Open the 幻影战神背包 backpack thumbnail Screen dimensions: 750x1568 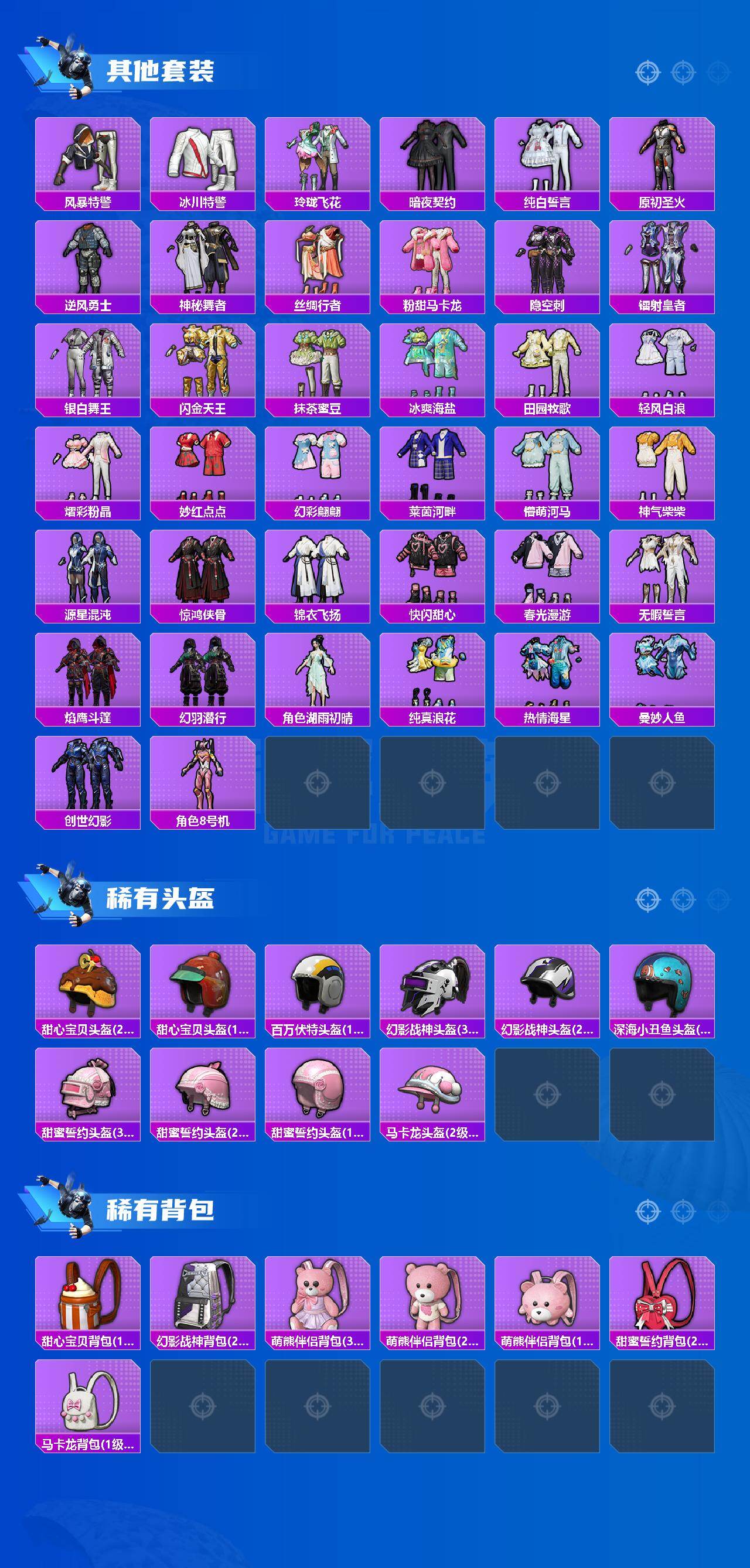coord(202,1303)
